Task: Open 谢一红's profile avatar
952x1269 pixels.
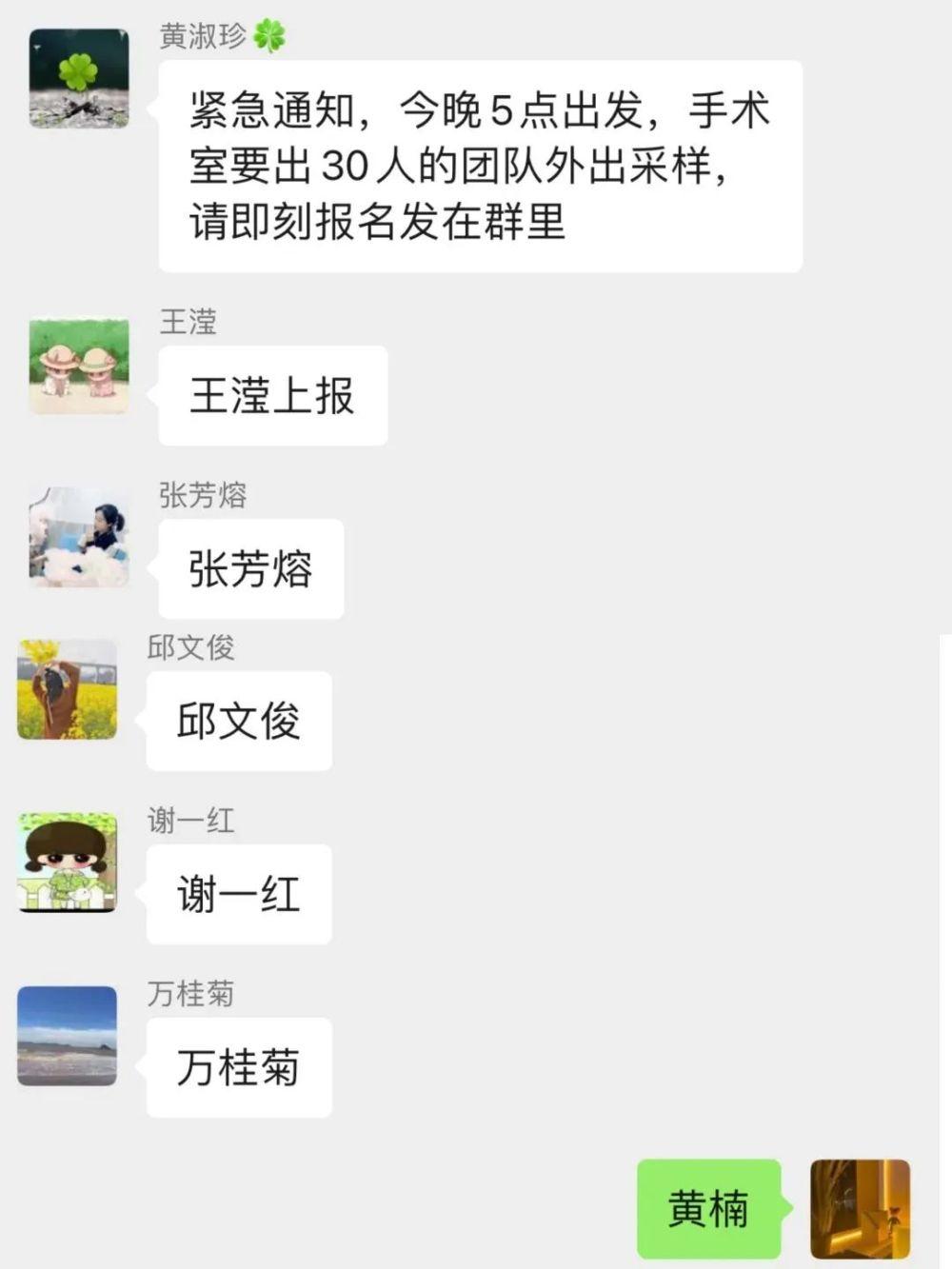Action: [x=68, y=863]
